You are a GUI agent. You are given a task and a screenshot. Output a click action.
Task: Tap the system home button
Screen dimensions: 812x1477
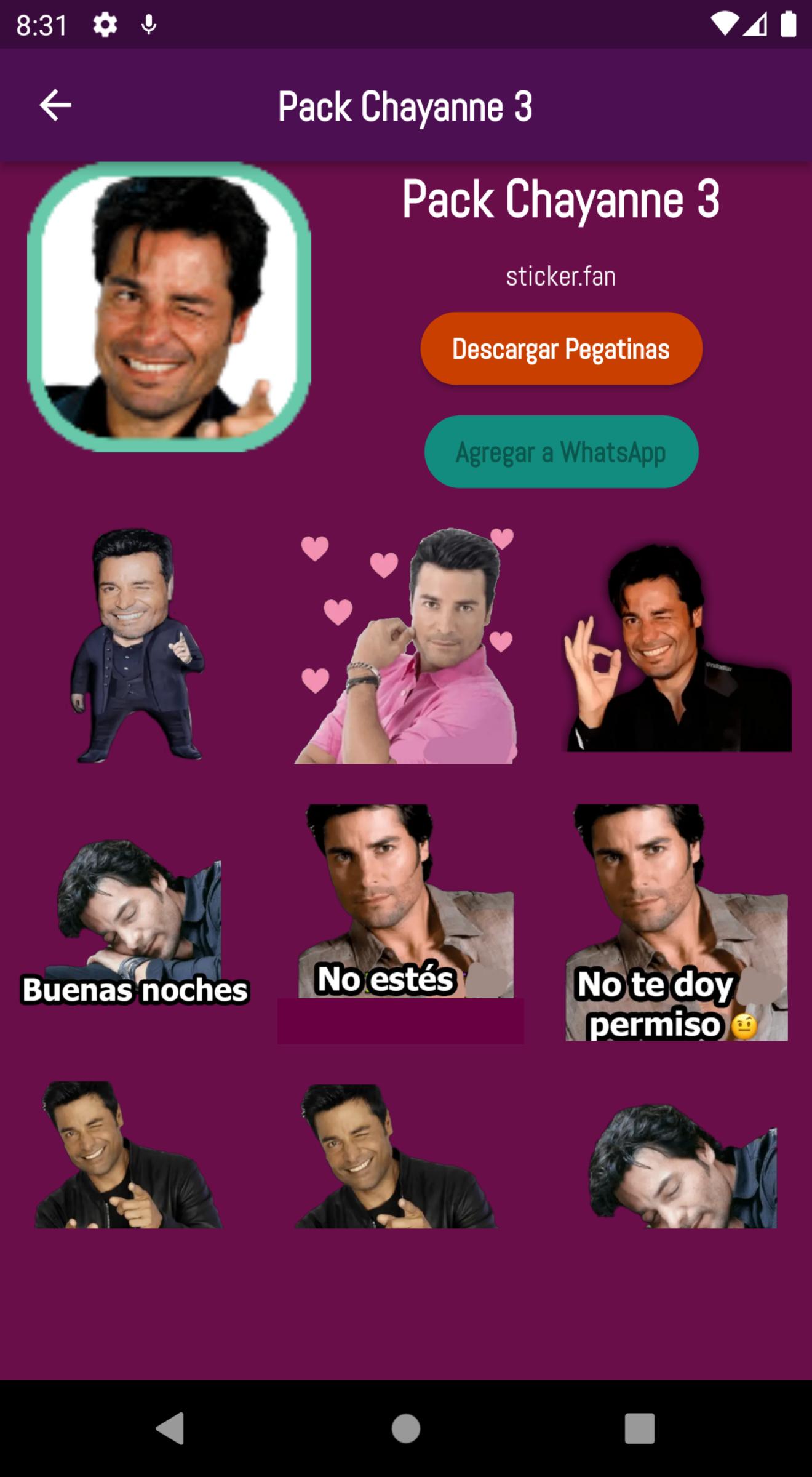(406, 1428)
